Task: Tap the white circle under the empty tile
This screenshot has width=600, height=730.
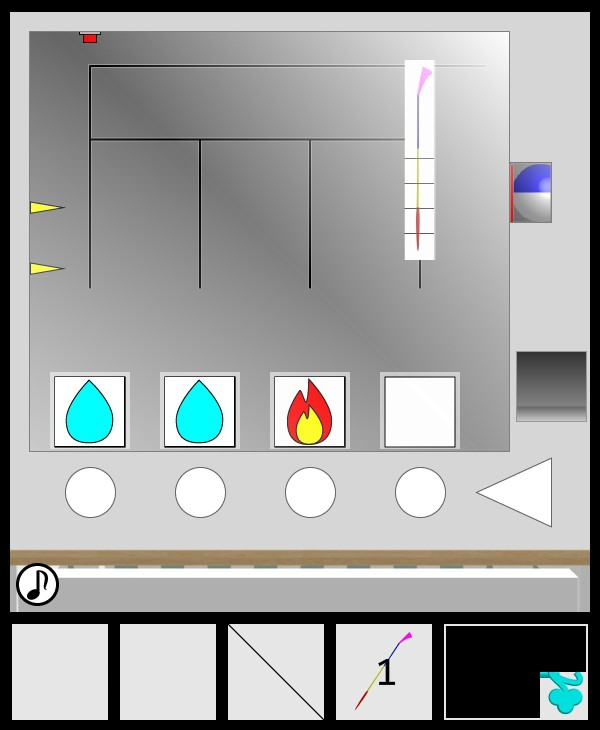Action: [x=420, y=492]
